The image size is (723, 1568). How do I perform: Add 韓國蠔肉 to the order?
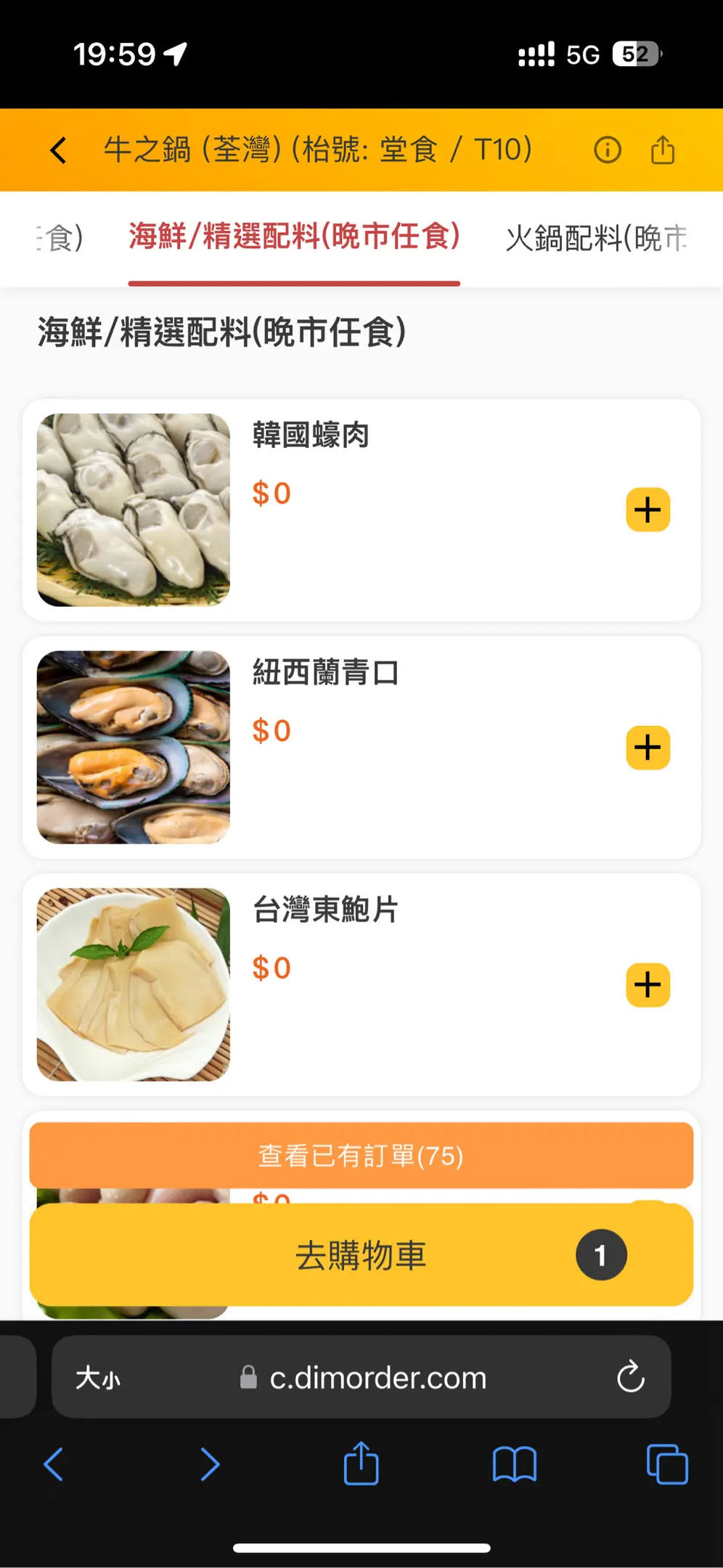(x=648, y=510)
